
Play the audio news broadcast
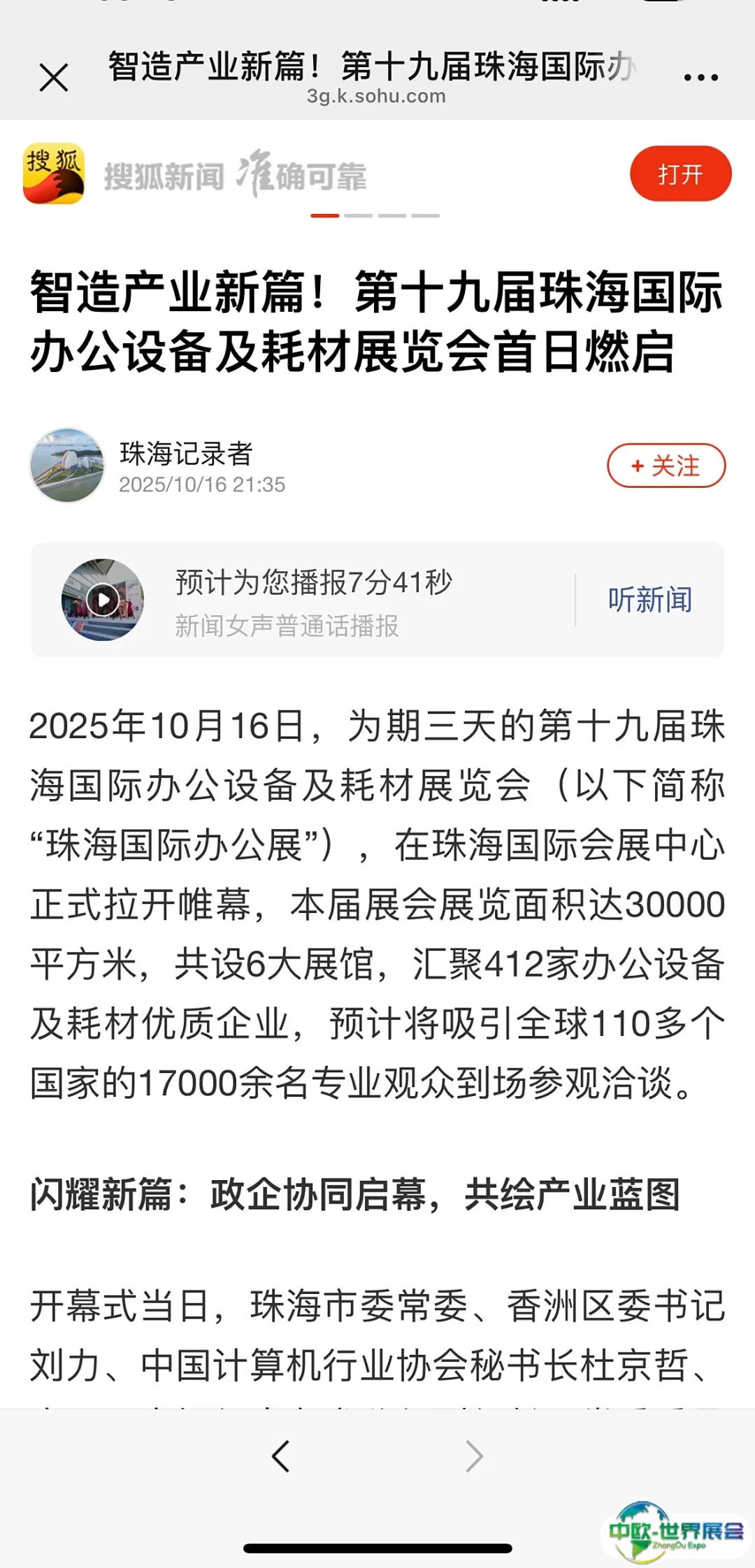[103, 600]
